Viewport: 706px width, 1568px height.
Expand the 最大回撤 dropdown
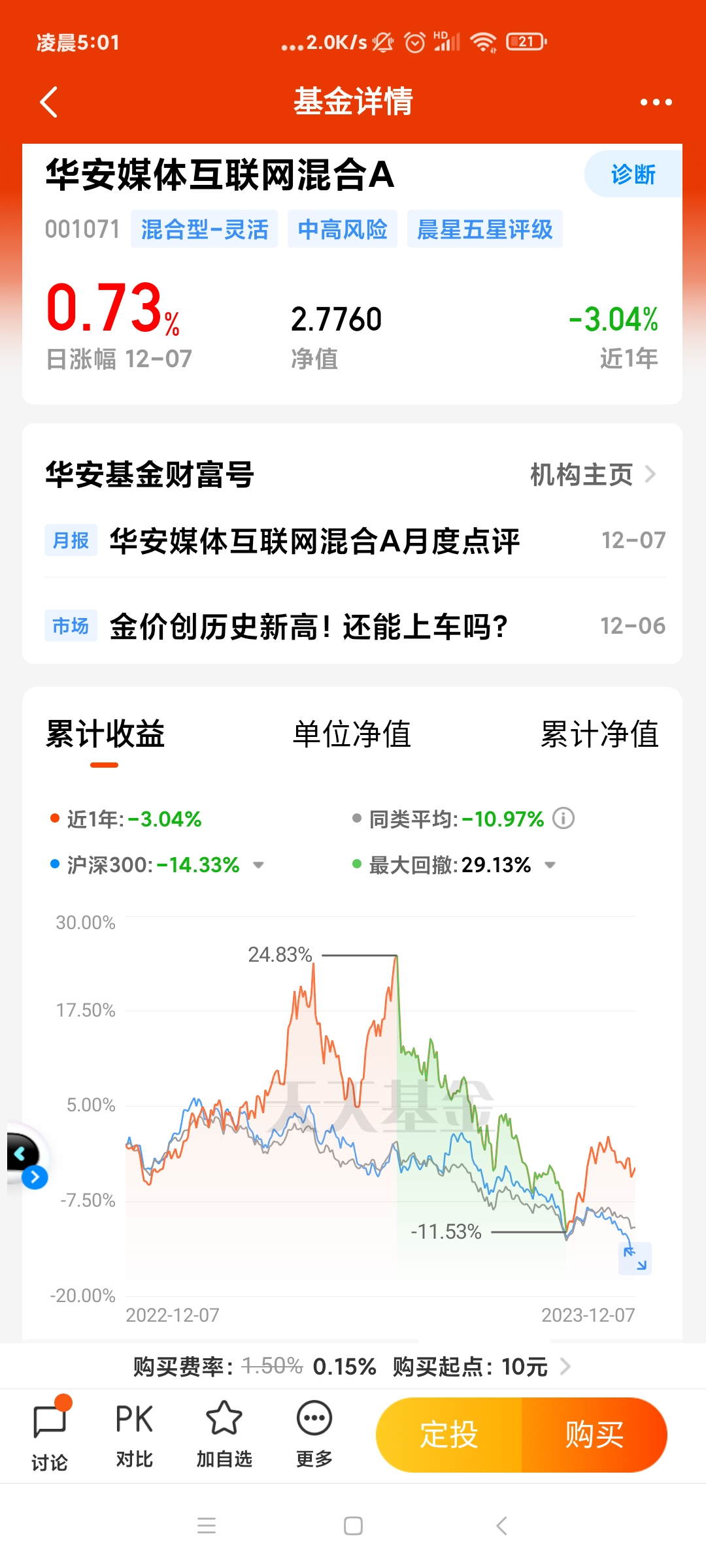pos(550,865)
